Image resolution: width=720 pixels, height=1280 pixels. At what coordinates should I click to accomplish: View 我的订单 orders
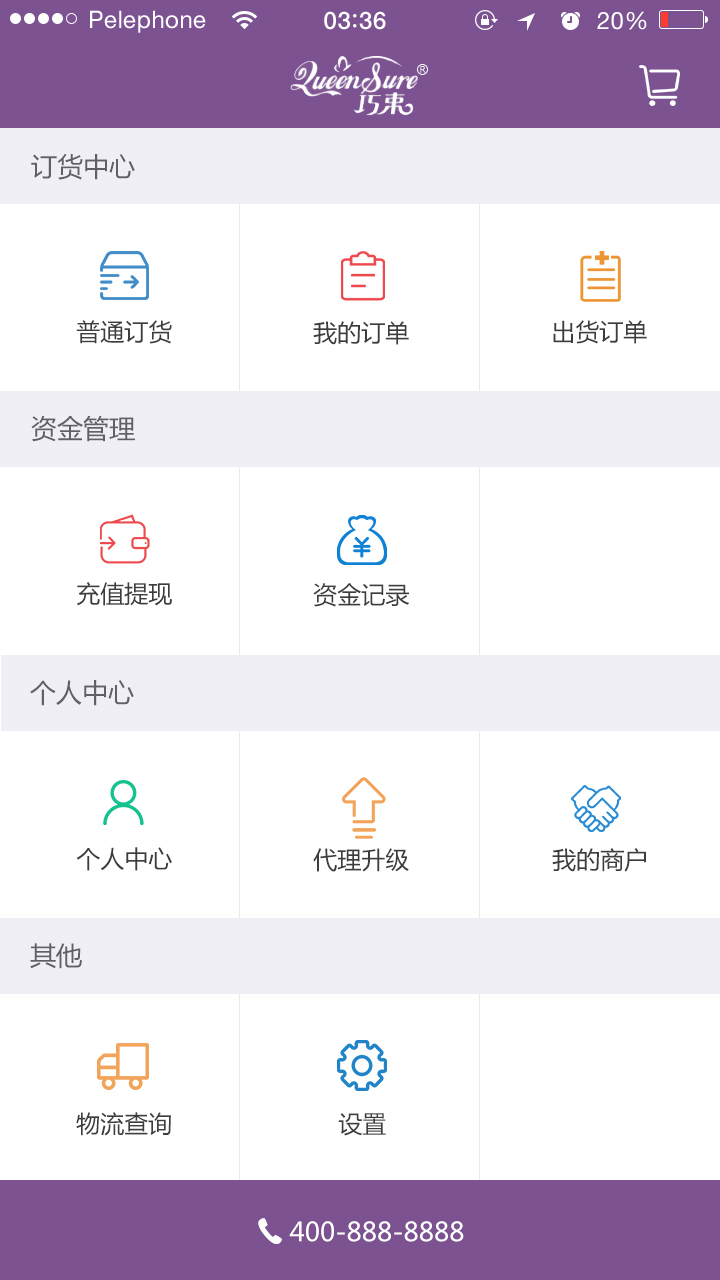pos(361,297)
